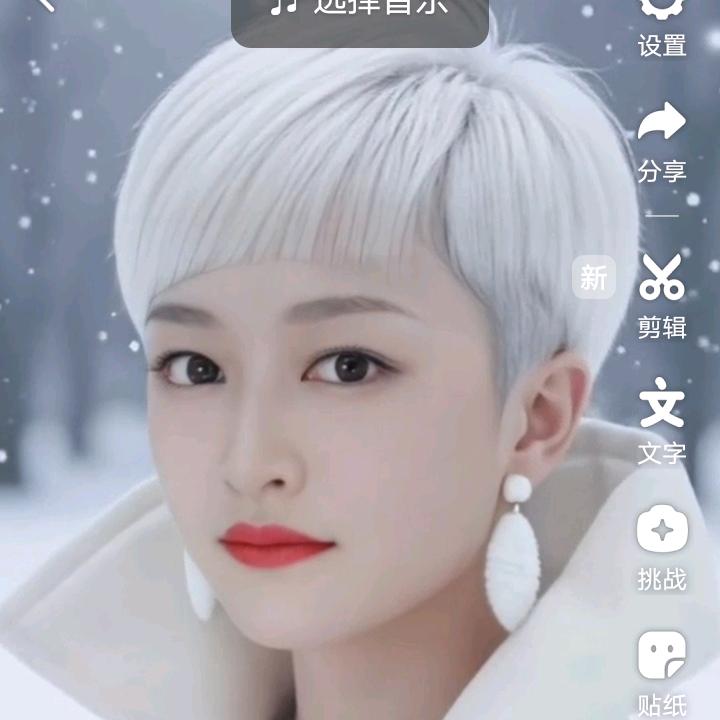The width and height of the screenshot is (720, 720).
Task: Tap the back arrow
Action: tap(46, 5)
